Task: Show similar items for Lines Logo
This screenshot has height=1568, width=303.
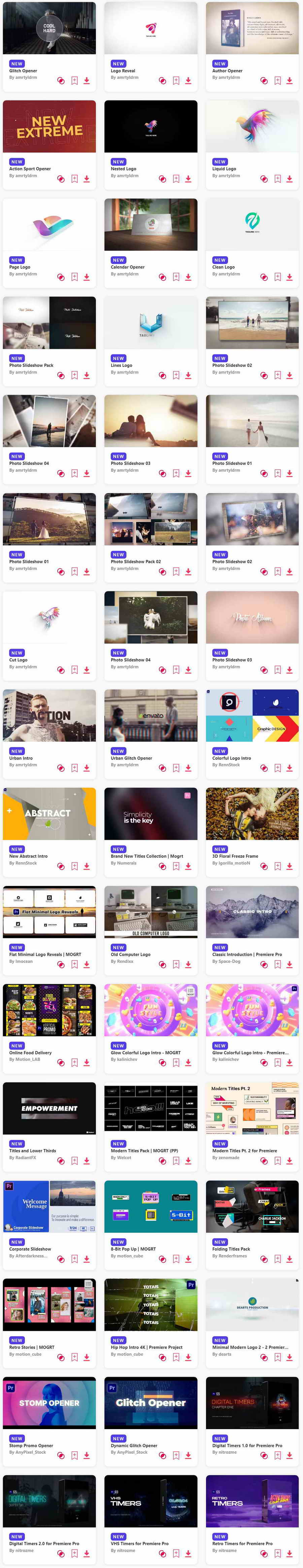Action: (x=163, y=376)
